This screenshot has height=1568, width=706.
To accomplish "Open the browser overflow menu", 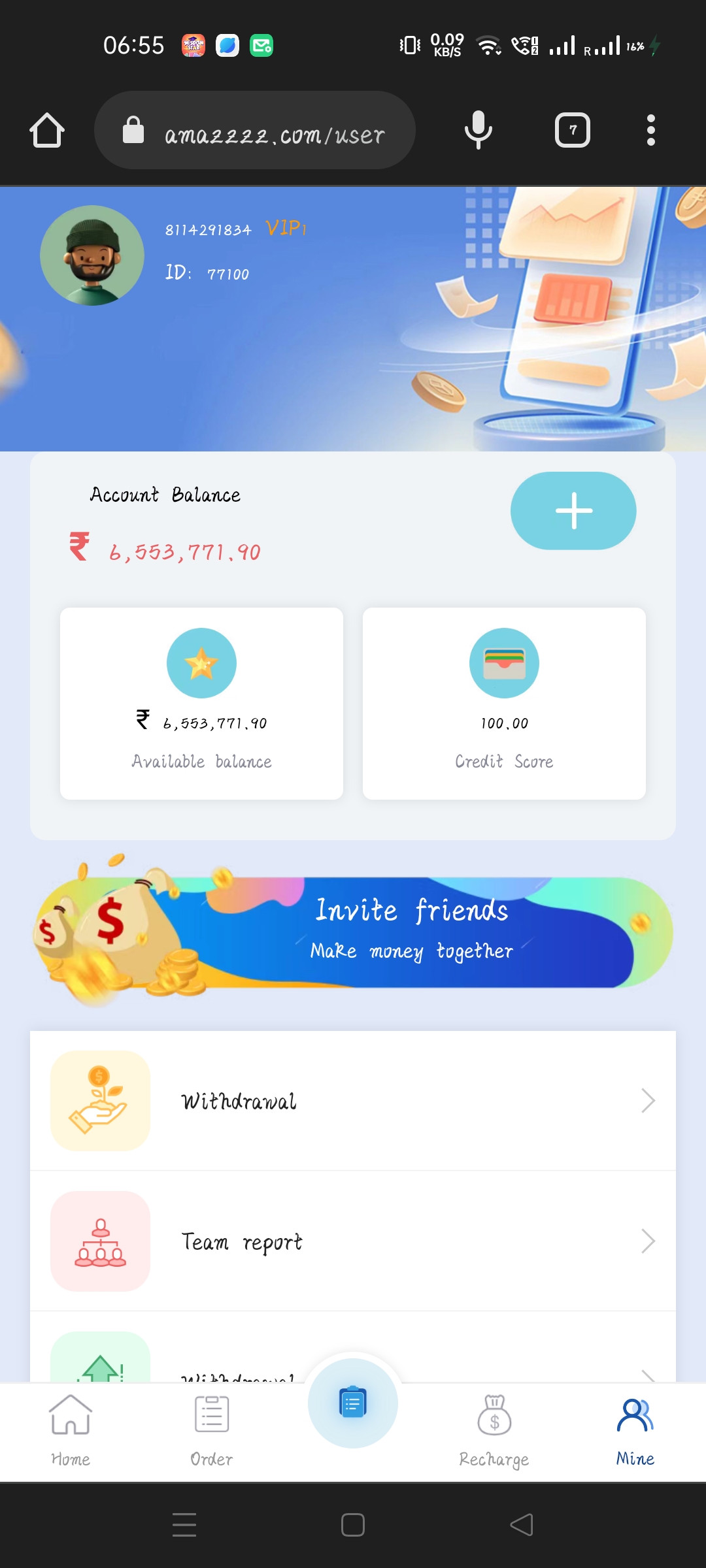I will pyautogui.click(x=650, y=130).
